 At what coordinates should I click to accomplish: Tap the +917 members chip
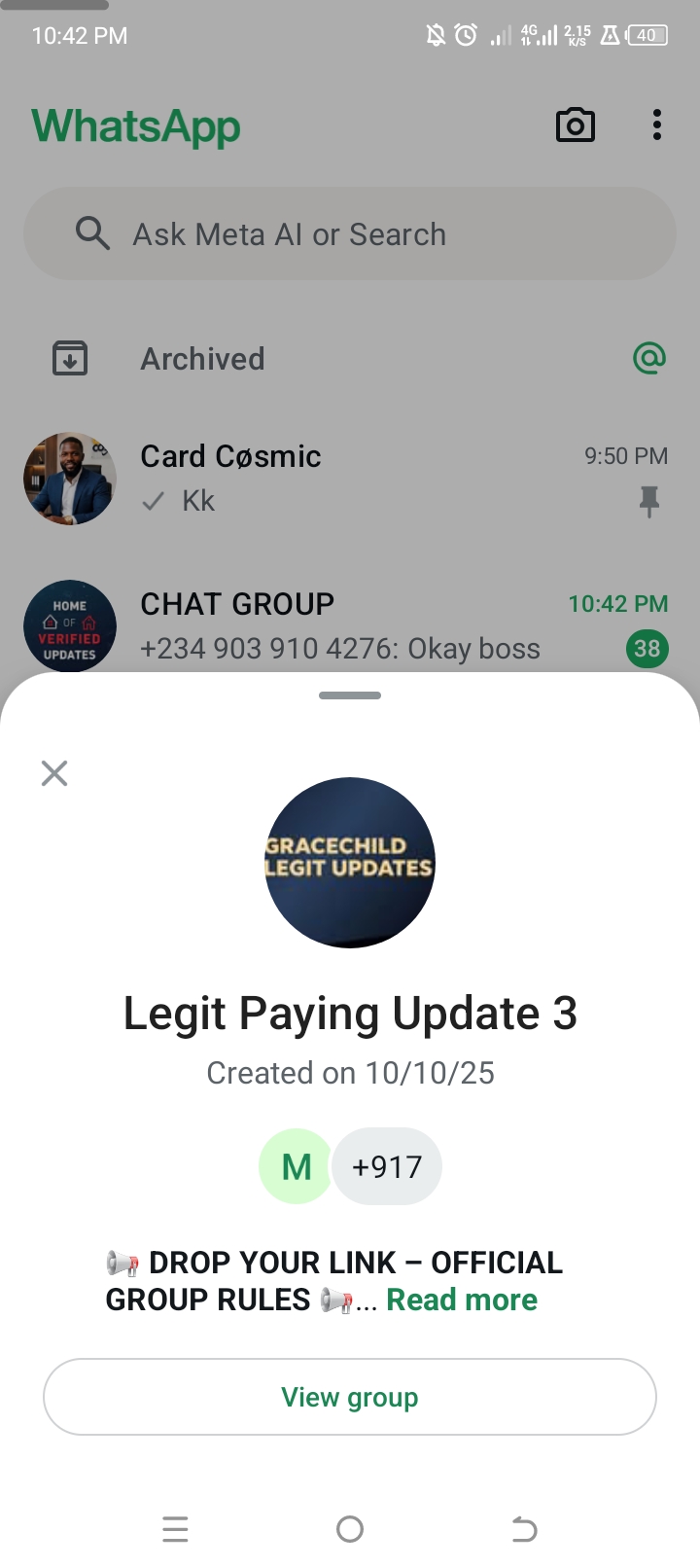point(387,1166)
